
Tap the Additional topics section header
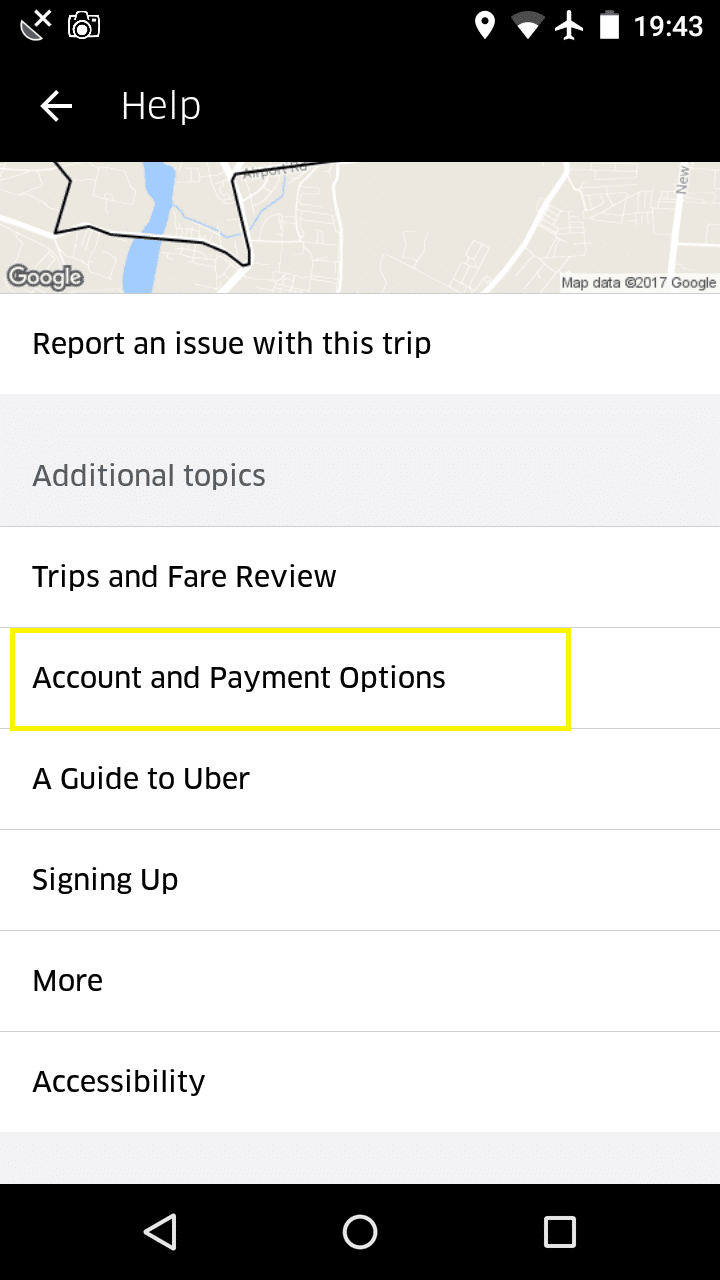pos(149,475)
